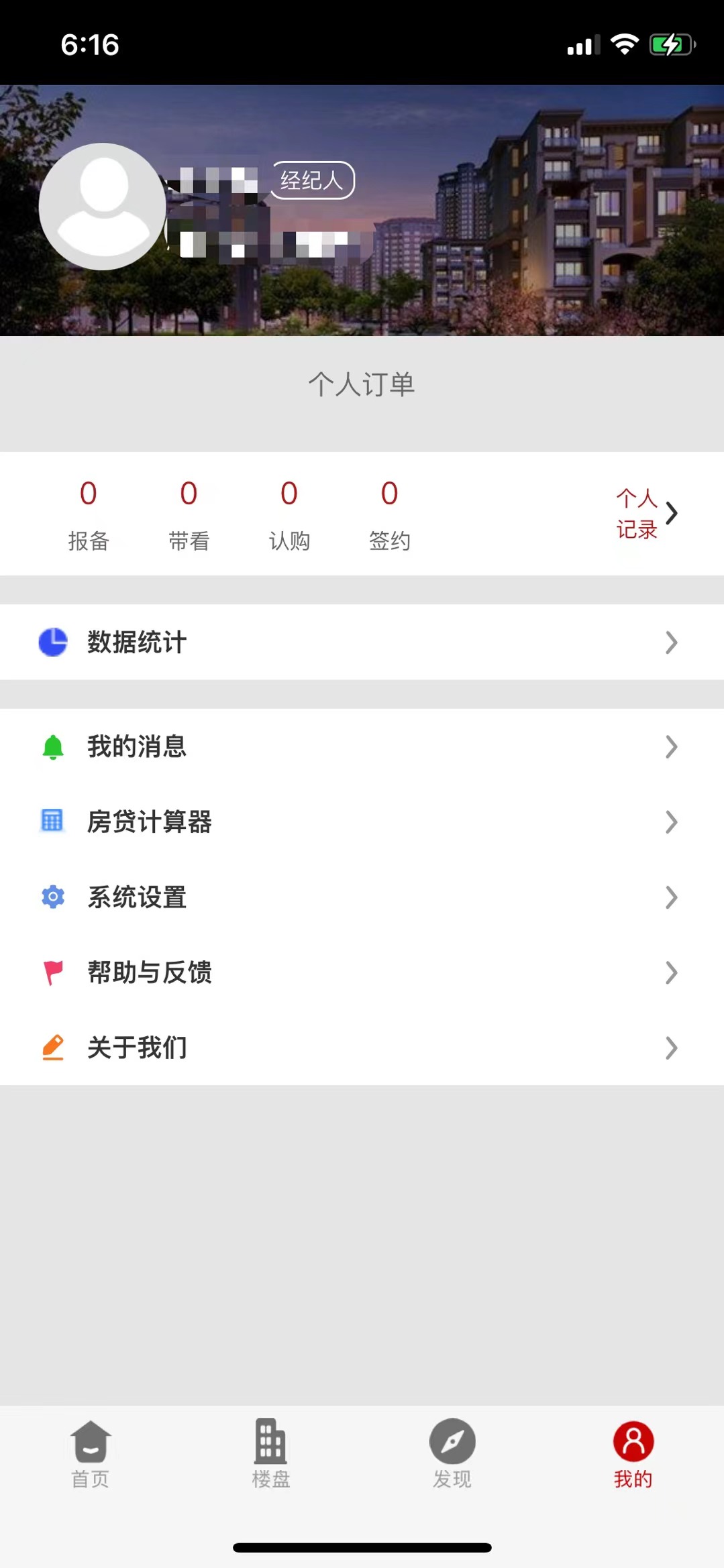Switch to the 发现 discover tab
Screen dimensions: 724x1568
pyautogui.click(x=452, y=1454)
